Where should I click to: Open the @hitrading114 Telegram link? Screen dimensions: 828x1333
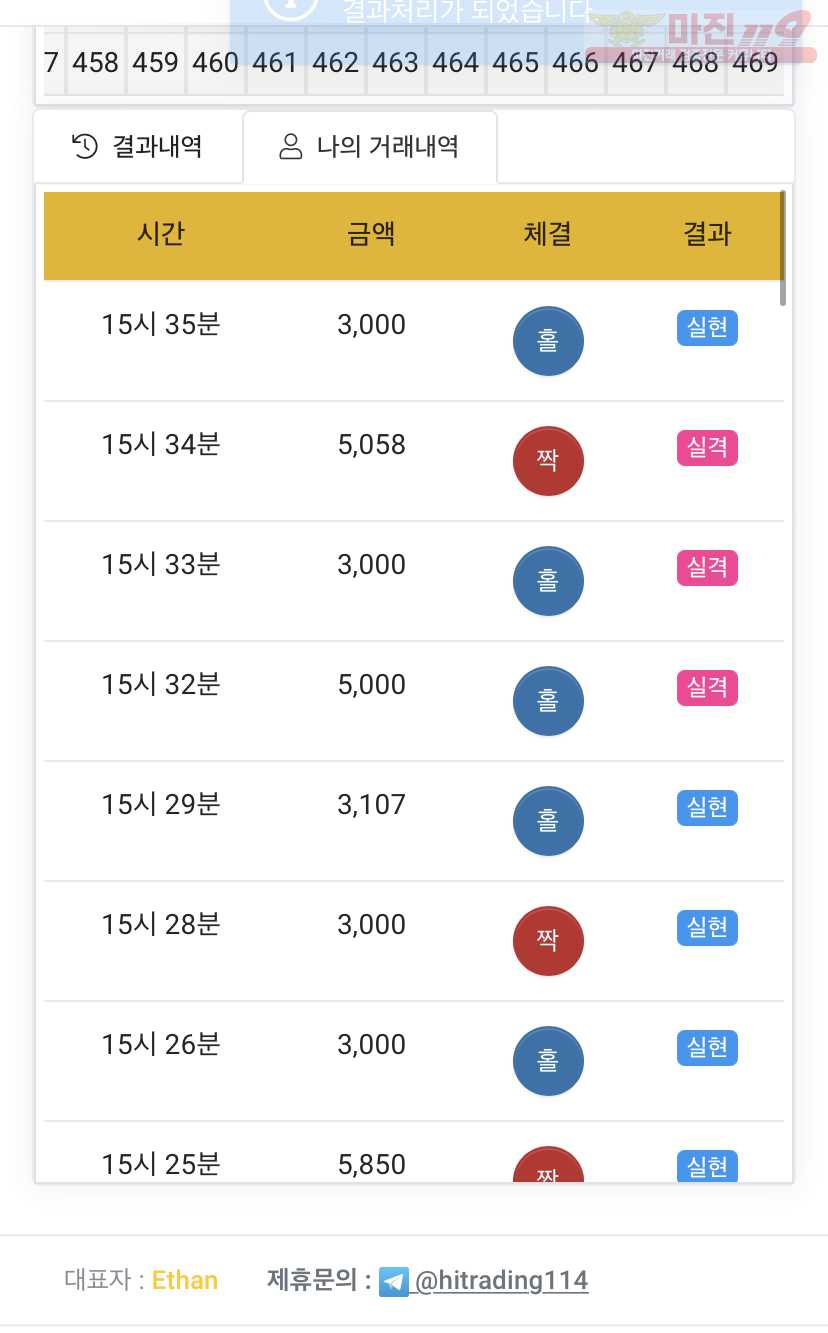point(500,1281)
